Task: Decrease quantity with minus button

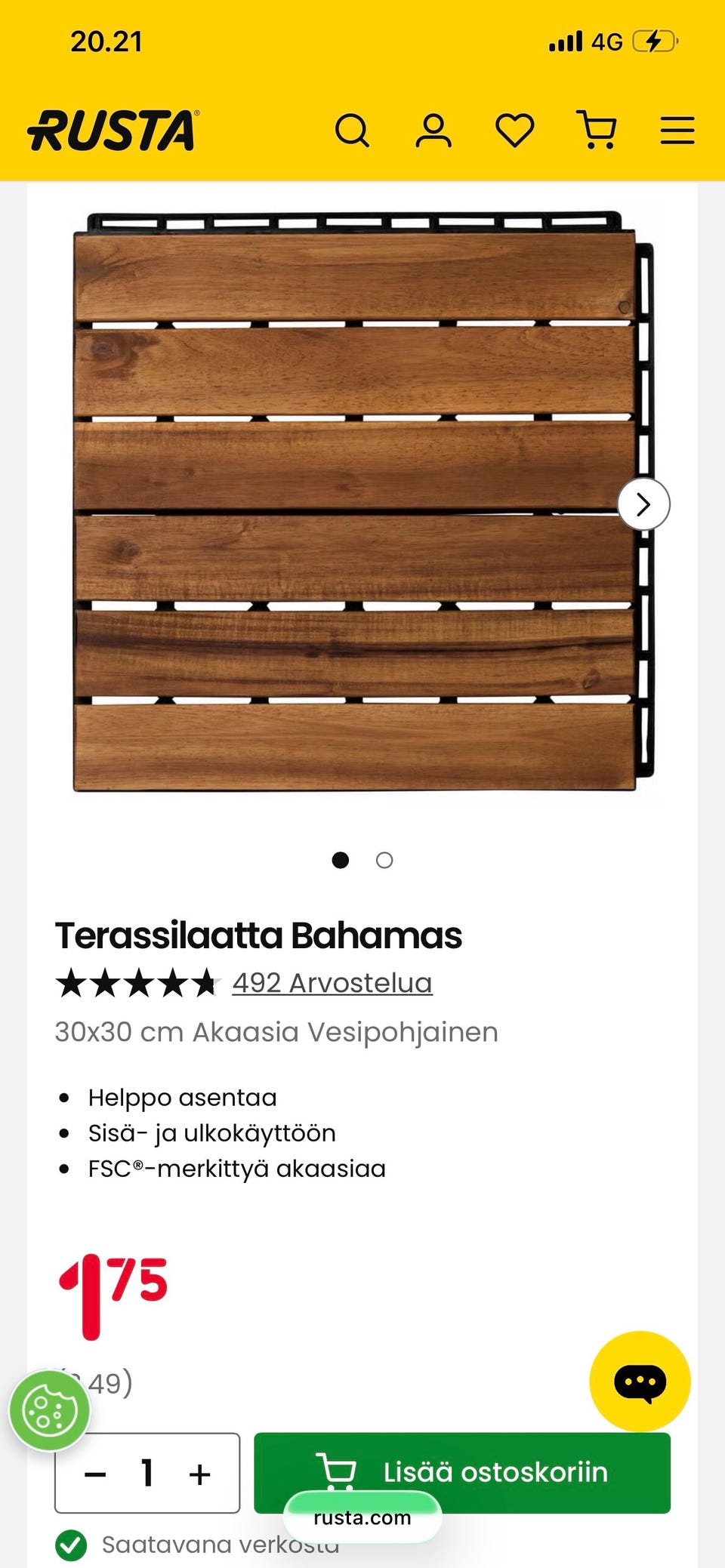Action: (95, 1473)
